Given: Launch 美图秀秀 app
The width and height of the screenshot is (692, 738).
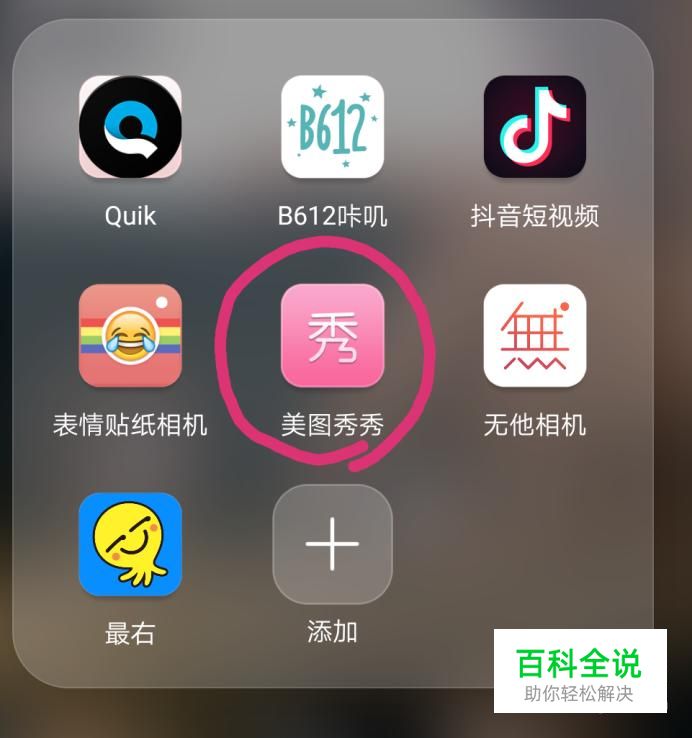Looking at the screenshot, I should point(332,336).
